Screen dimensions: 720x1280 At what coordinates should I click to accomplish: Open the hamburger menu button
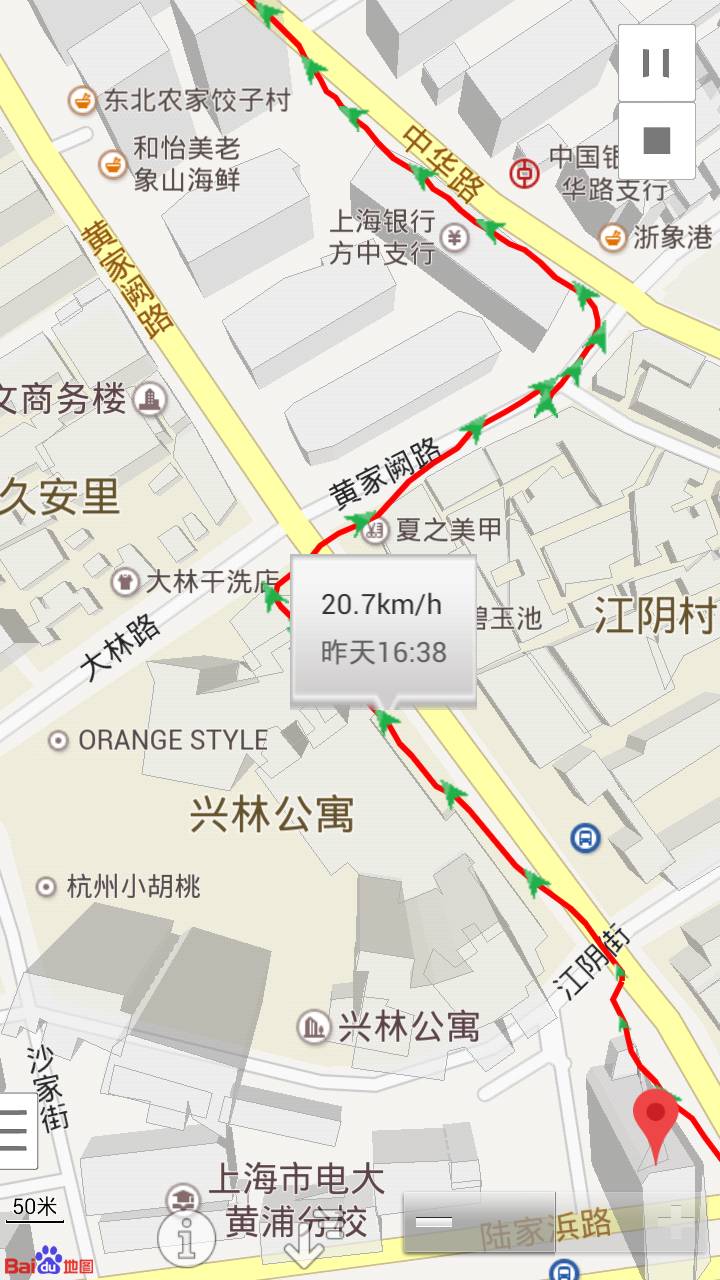tap(14, 1130)
